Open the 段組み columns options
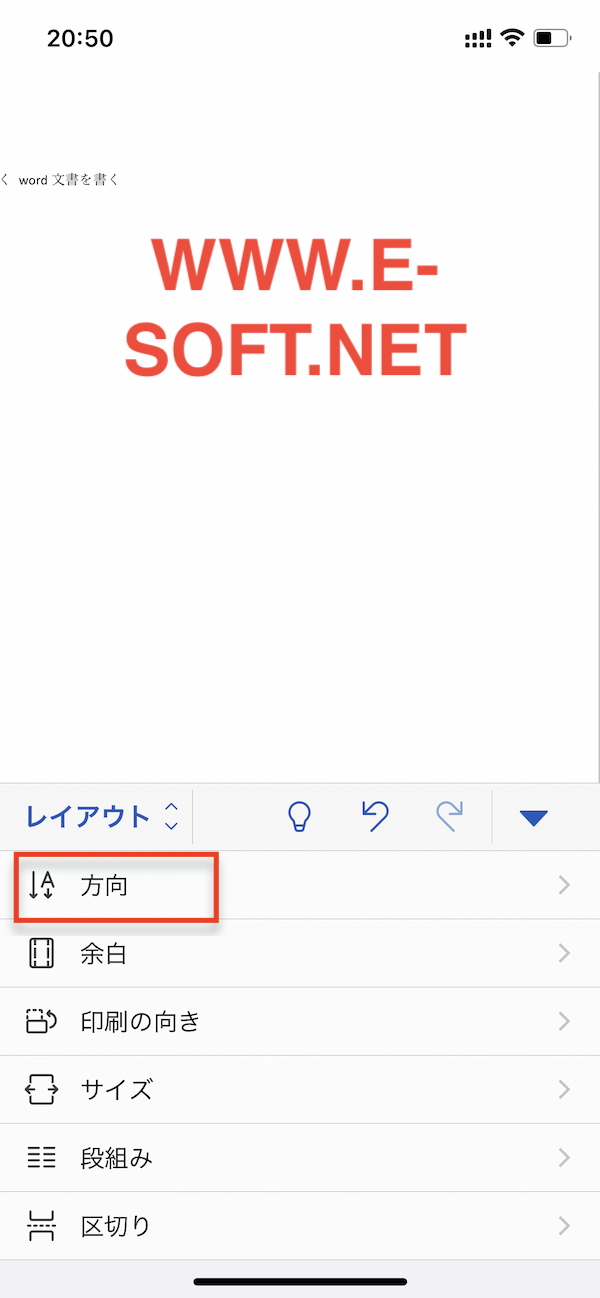The image size is (600, 1298). point(300,1158)
